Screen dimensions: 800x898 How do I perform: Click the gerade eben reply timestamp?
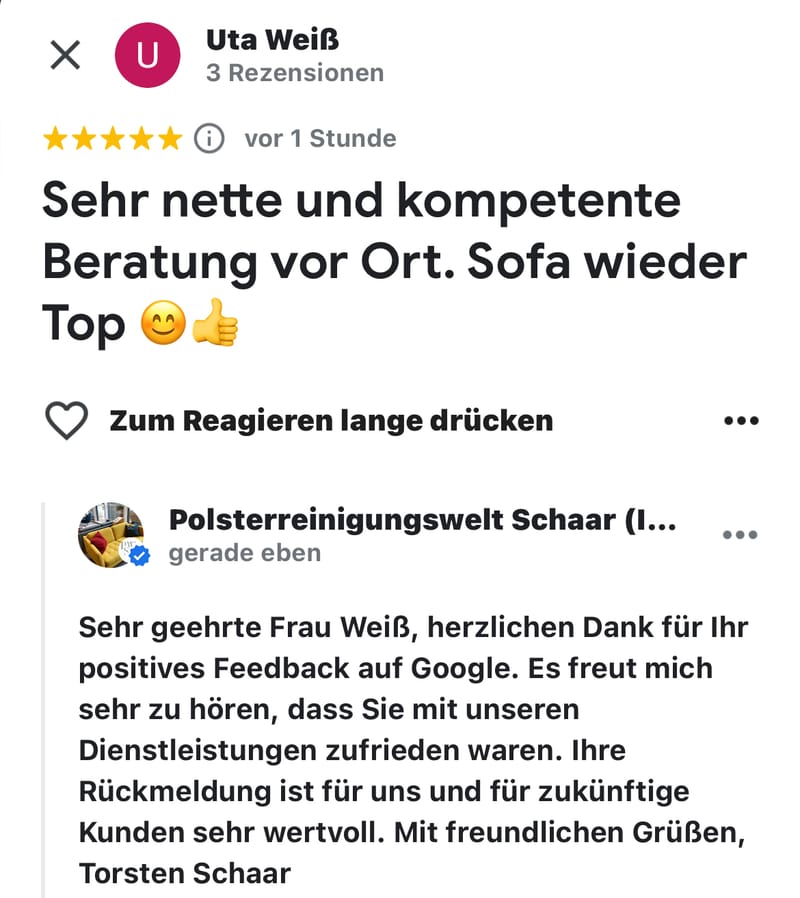[x=246, y=552]
